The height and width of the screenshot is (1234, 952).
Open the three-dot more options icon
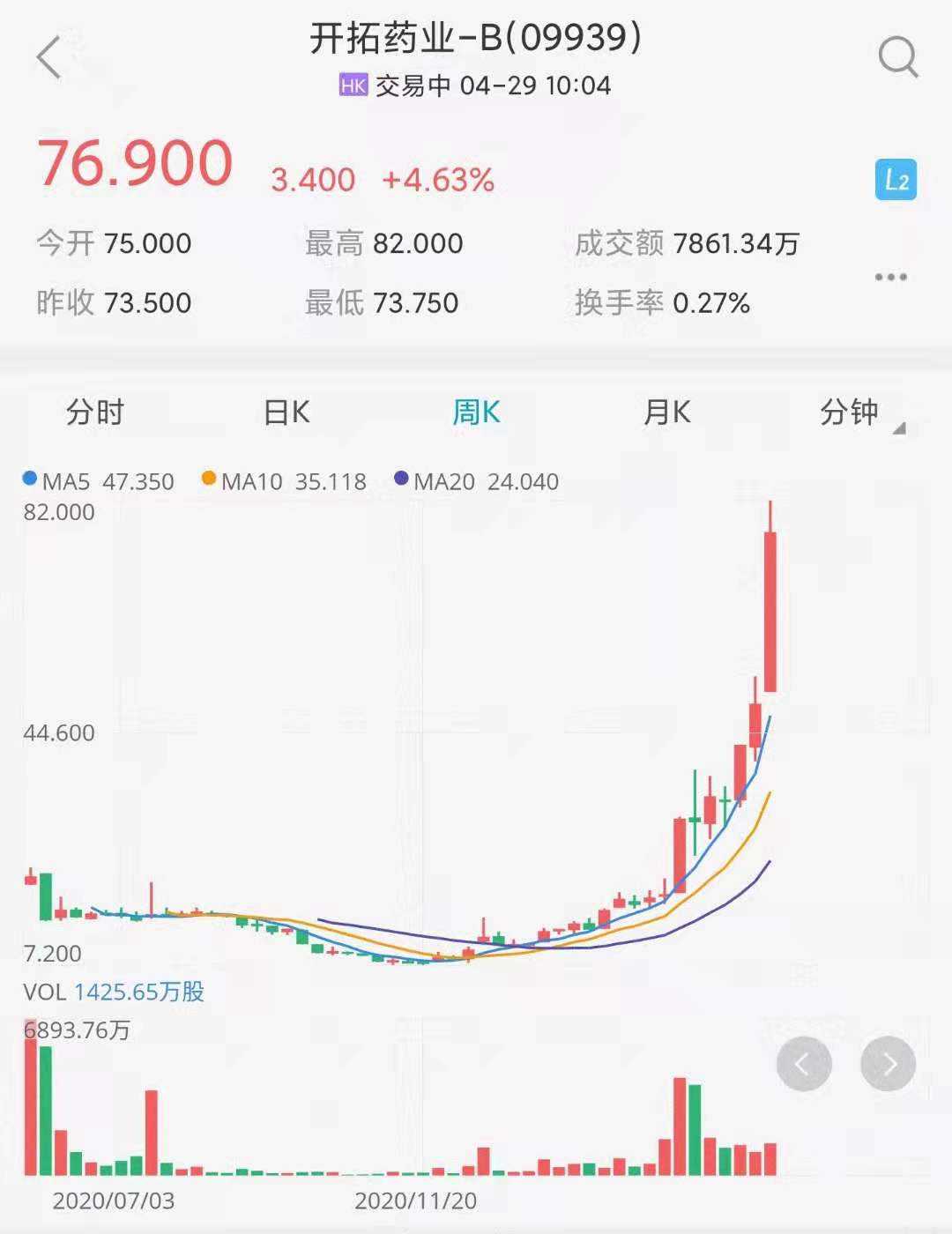click(891, 276)
